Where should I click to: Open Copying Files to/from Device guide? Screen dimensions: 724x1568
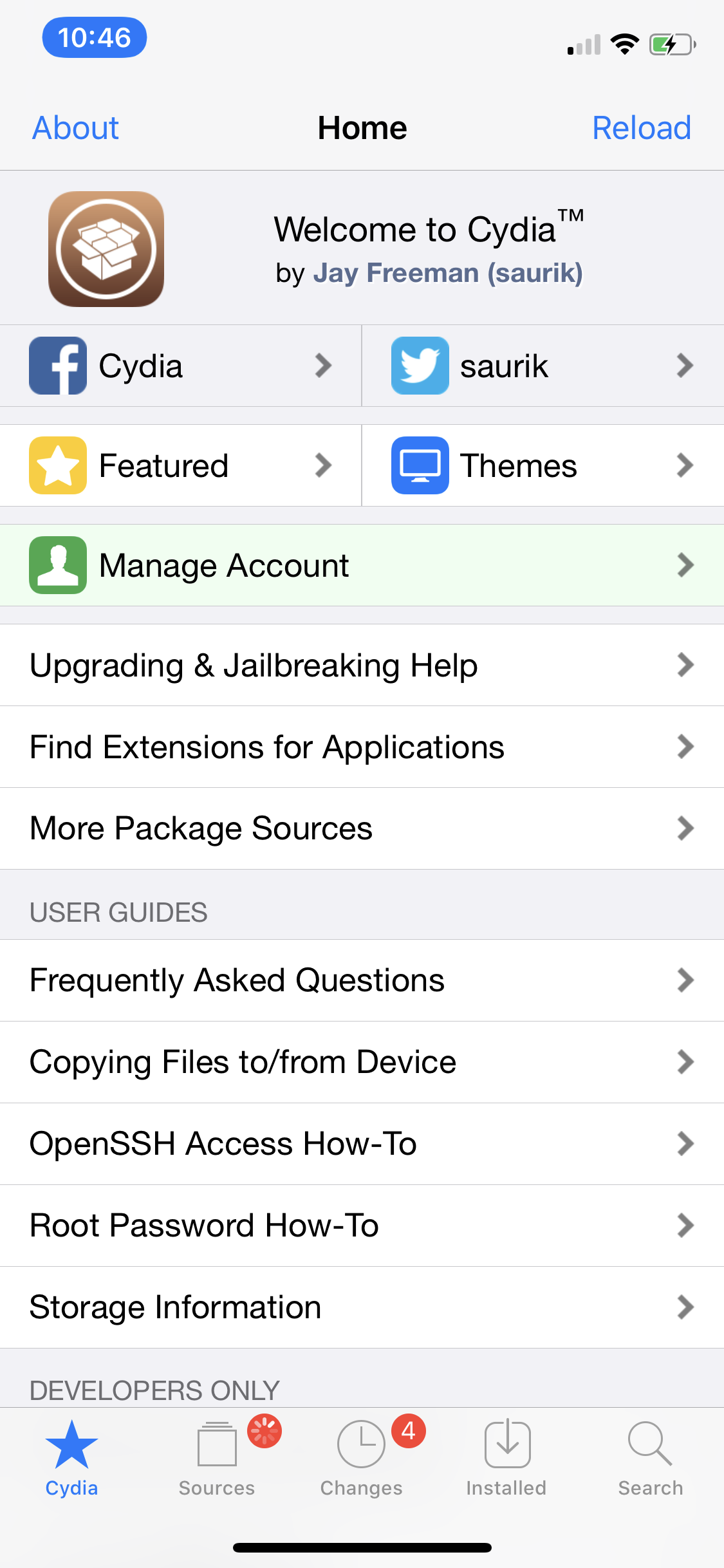pos(362,1062)
